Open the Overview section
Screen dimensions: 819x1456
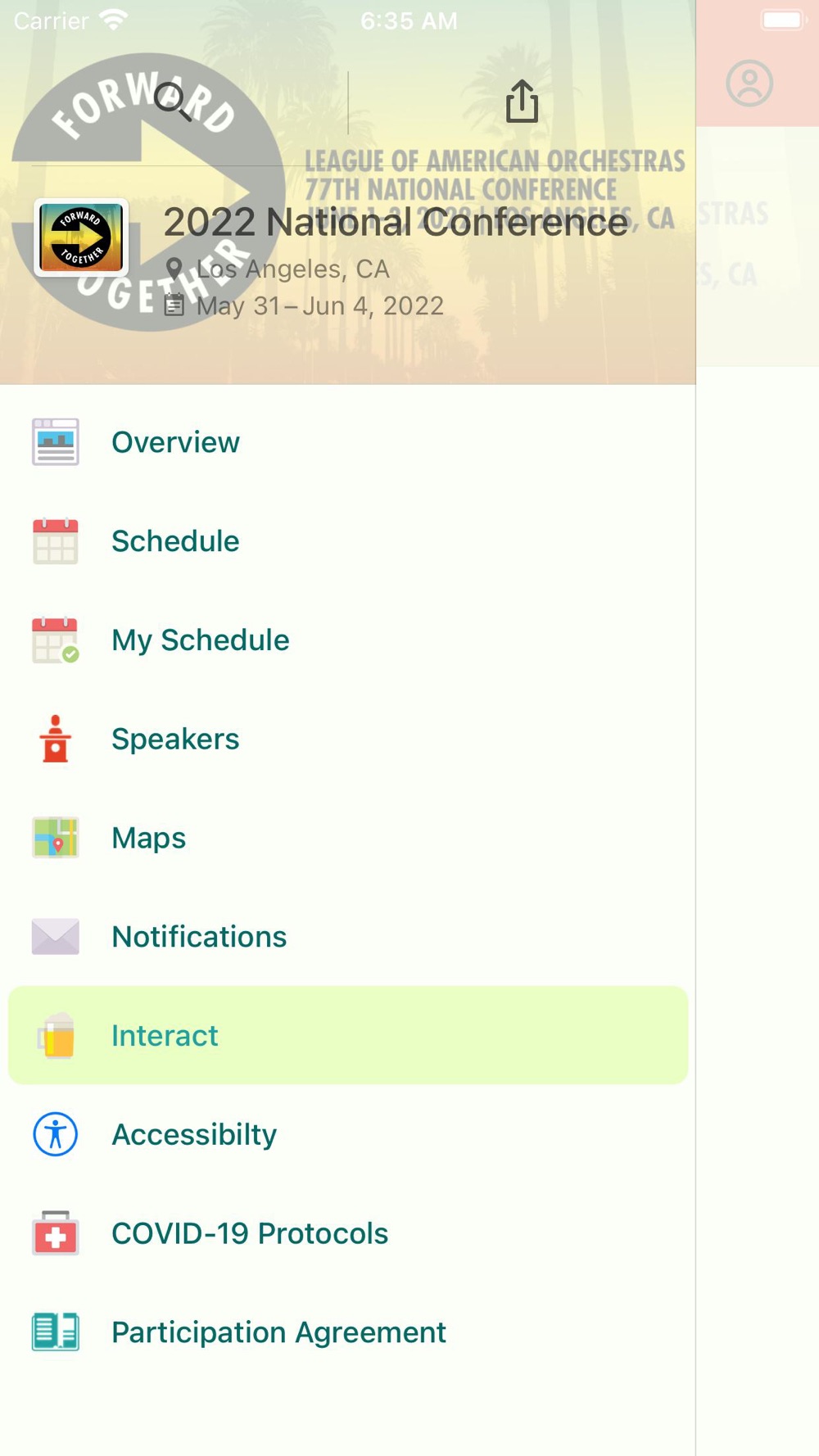(x=348, y=442)
